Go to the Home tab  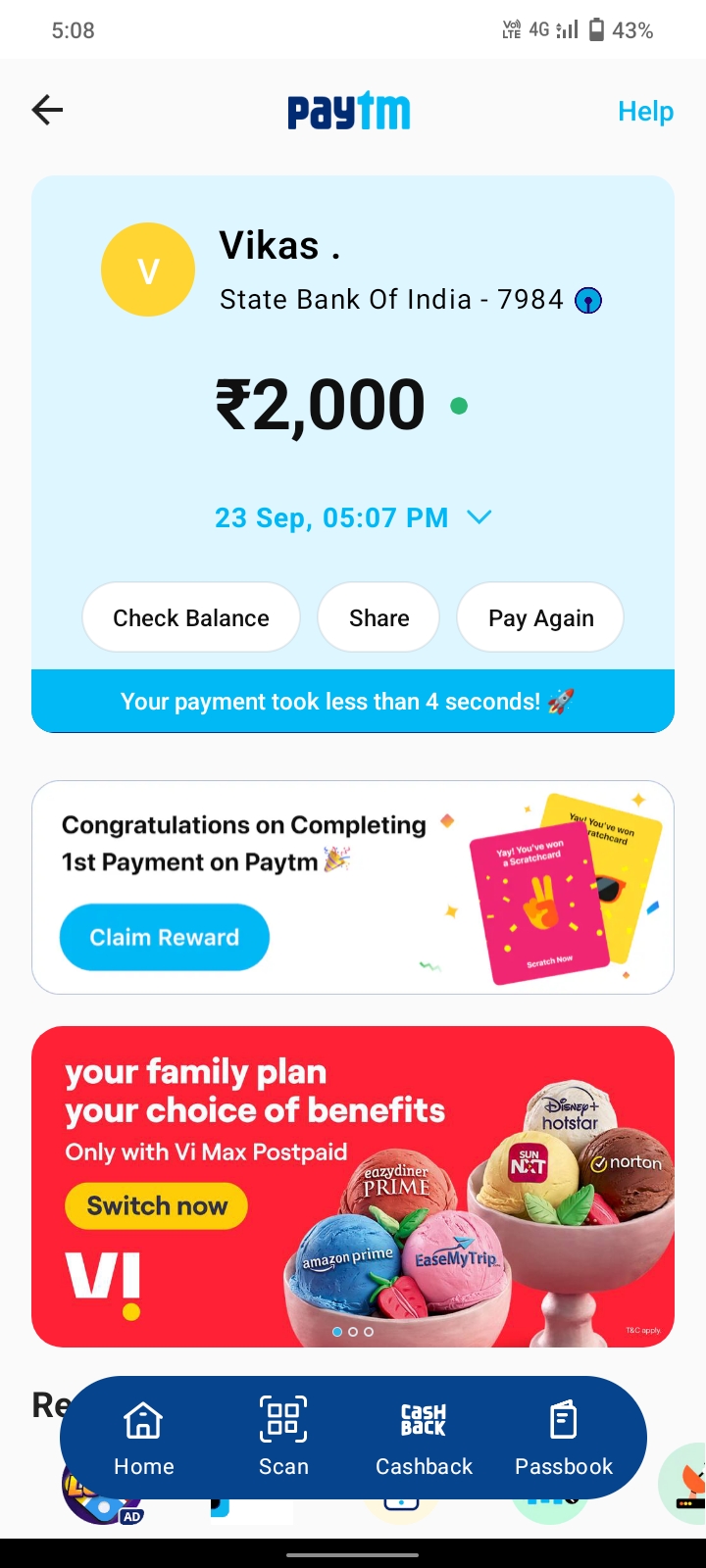[x=143, y=1437]
